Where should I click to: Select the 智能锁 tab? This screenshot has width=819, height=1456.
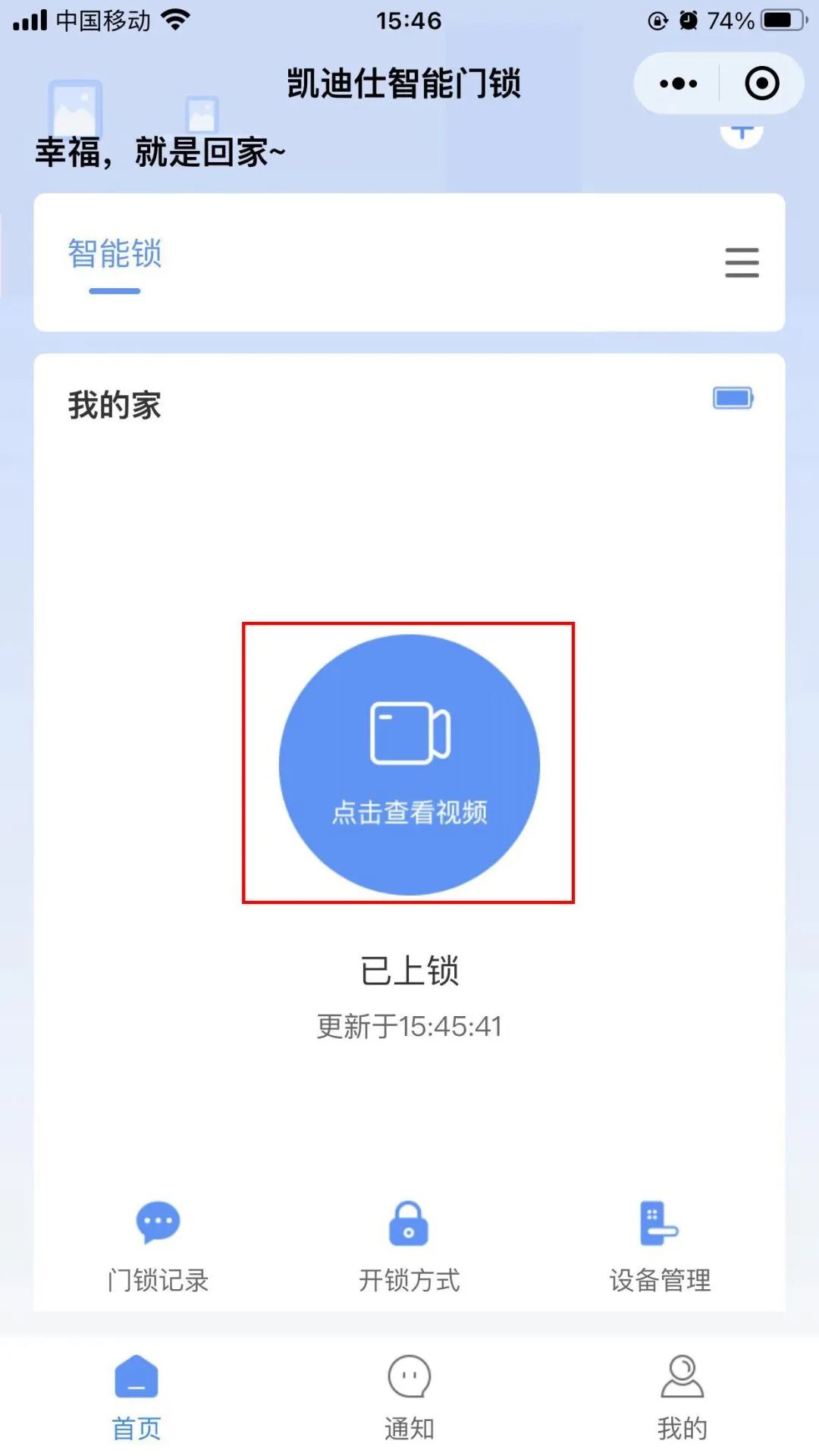pos(115,255)
